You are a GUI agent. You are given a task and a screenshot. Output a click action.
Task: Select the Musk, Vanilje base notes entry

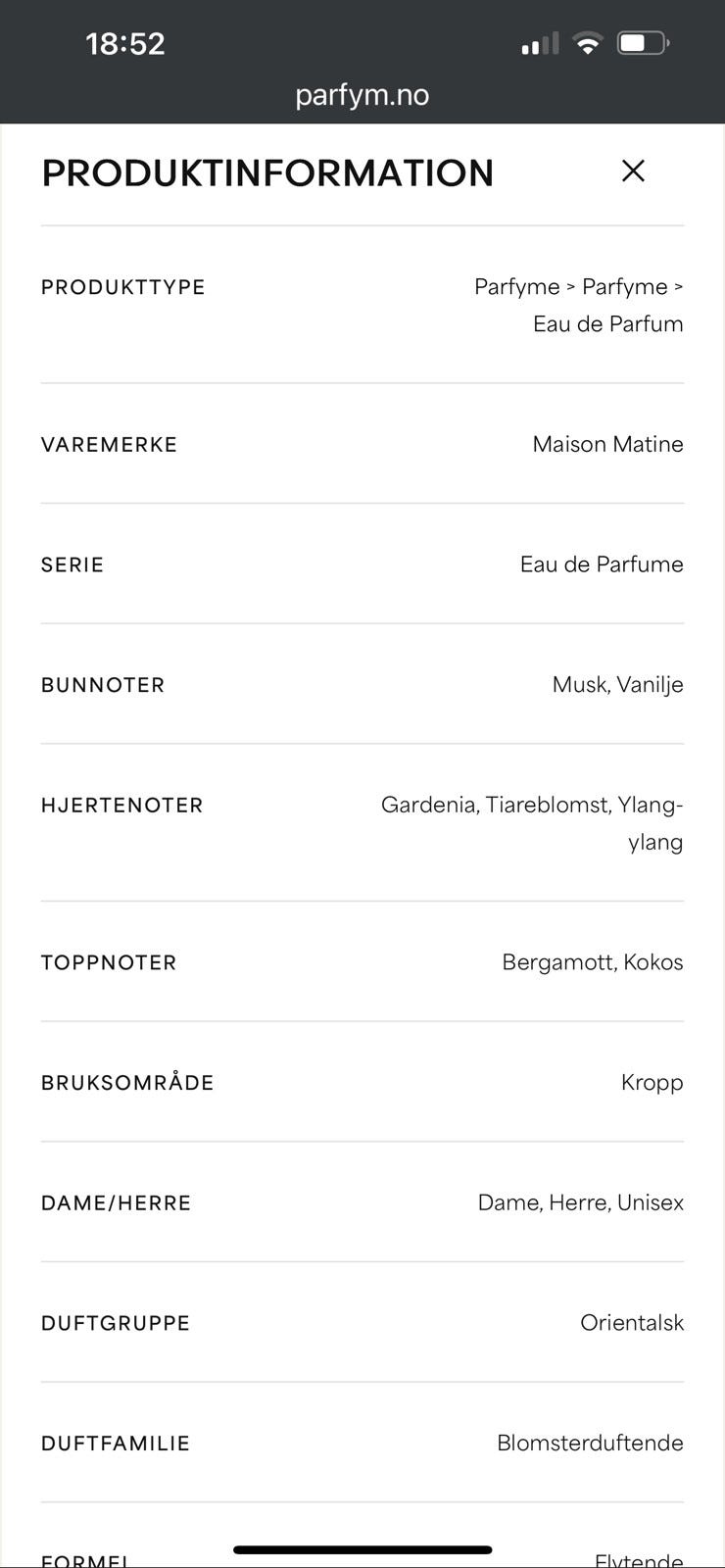coord(618,684)
